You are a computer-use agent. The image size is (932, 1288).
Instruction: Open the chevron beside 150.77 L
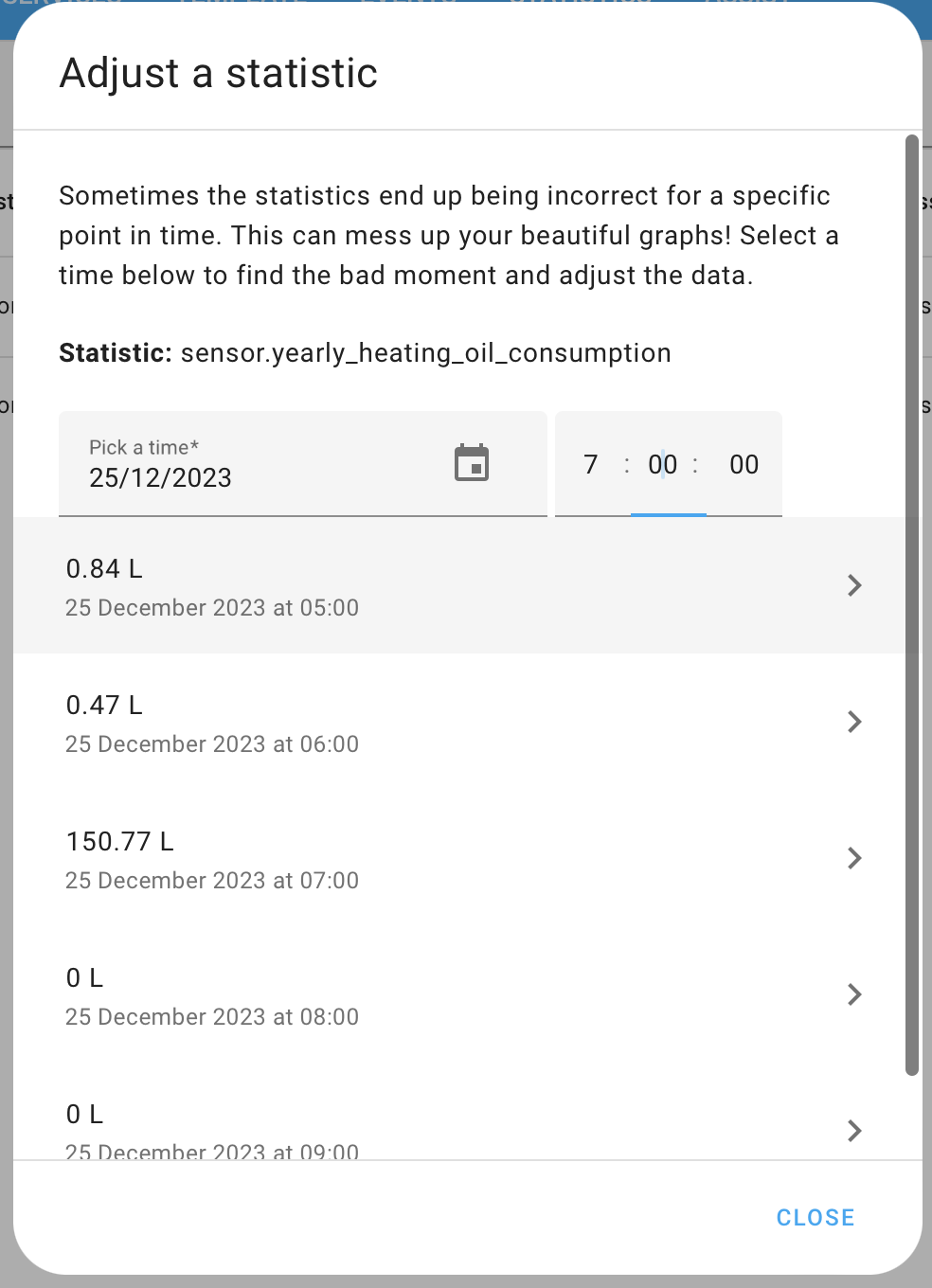pos(853,858)
